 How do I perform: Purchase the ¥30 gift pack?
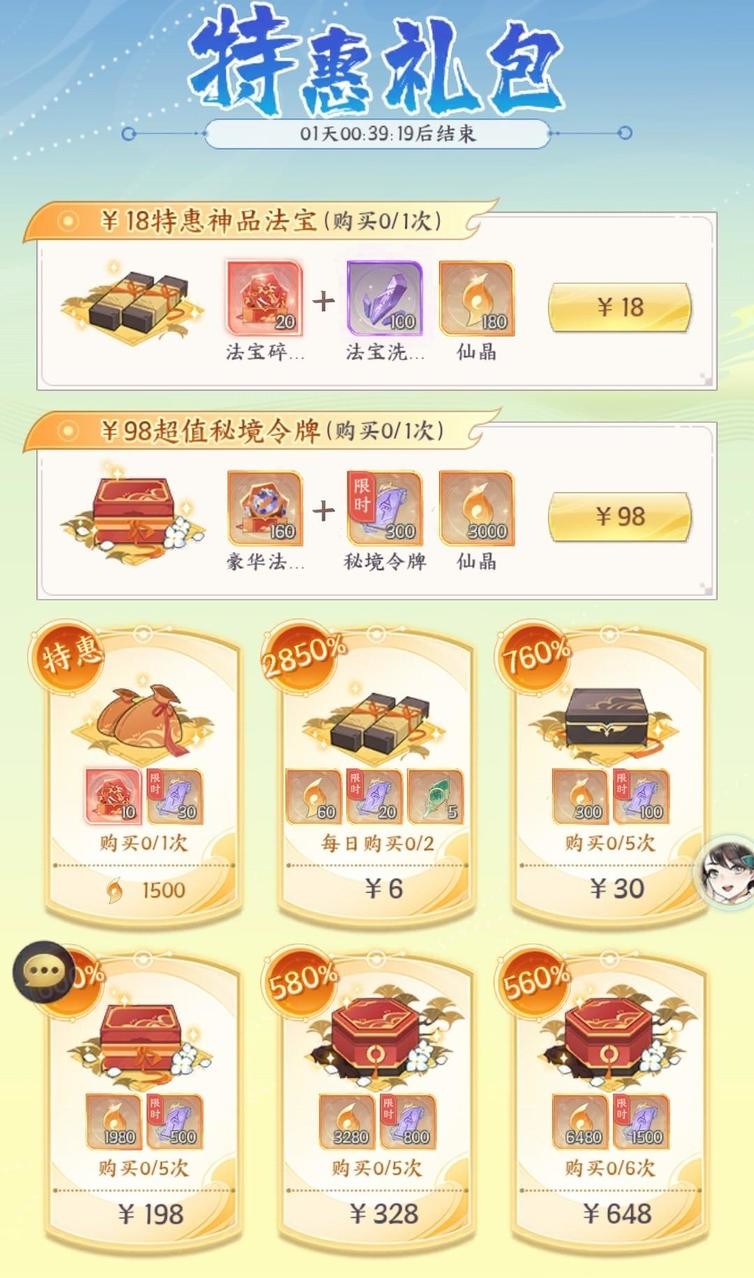coord(610,888)
